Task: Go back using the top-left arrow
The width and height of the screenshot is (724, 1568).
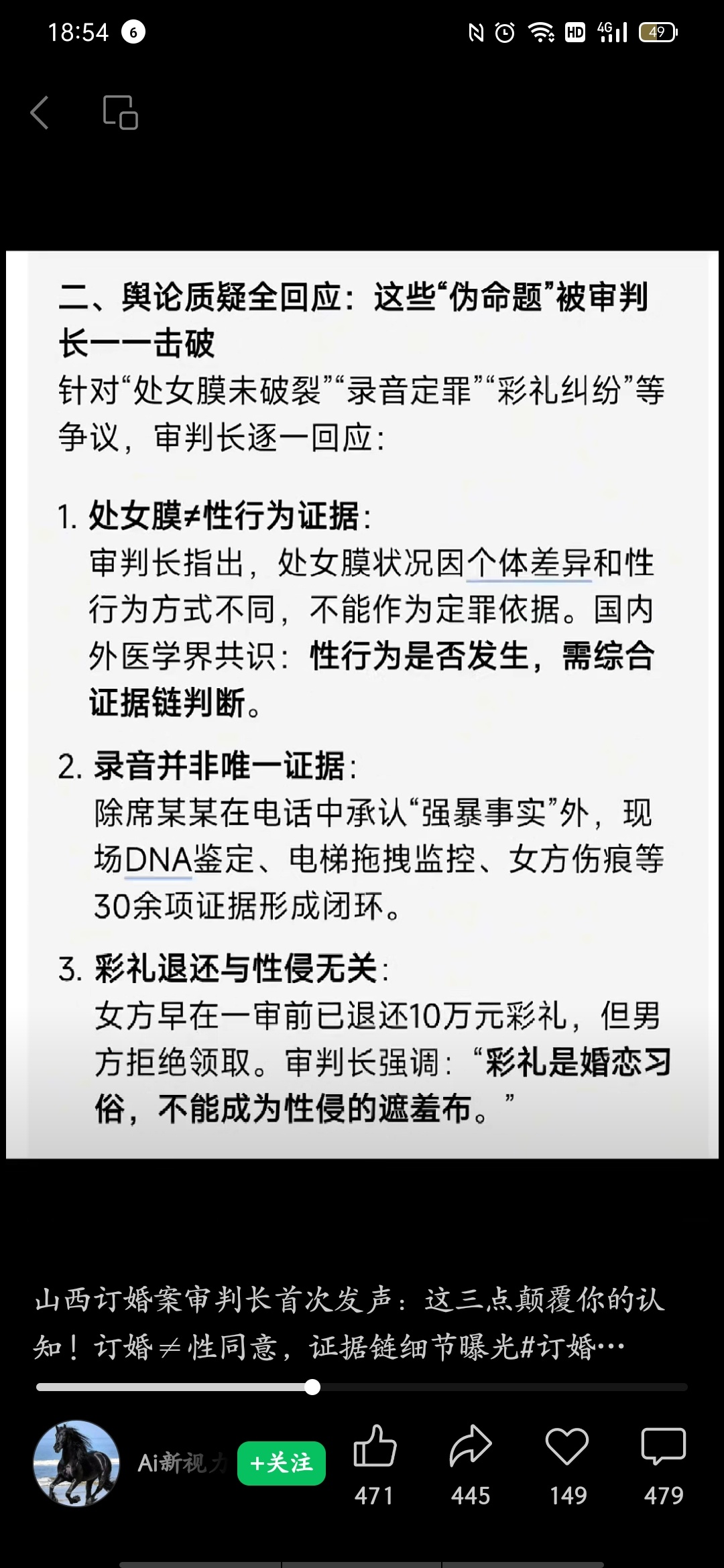Action: tap(40, 112)
